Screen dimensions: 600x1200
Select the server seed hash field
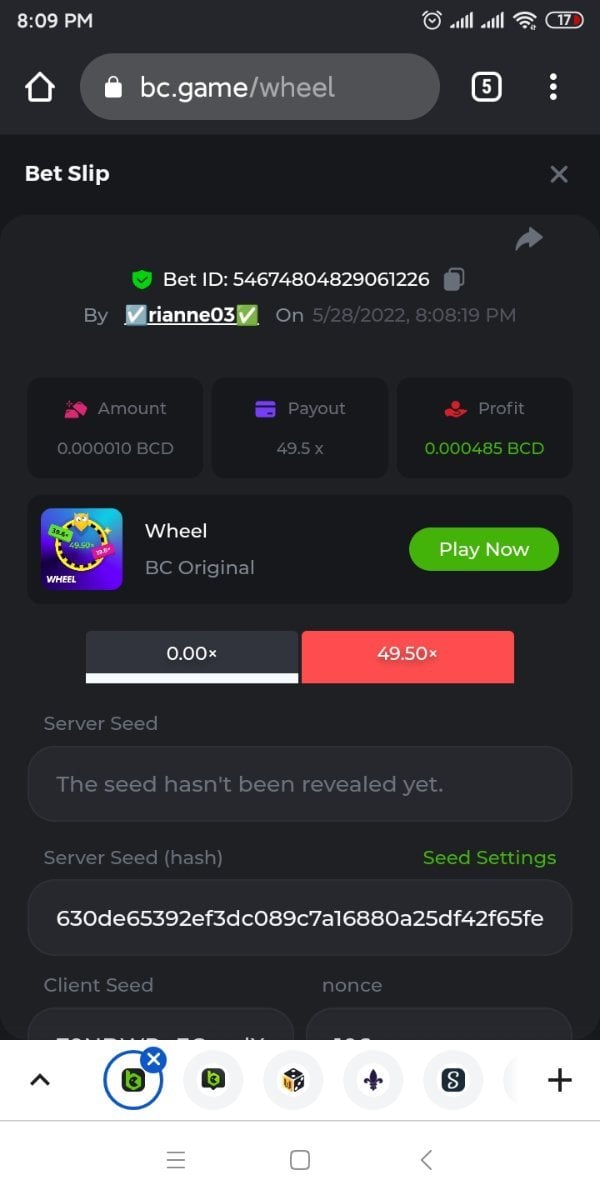[300, 918]
